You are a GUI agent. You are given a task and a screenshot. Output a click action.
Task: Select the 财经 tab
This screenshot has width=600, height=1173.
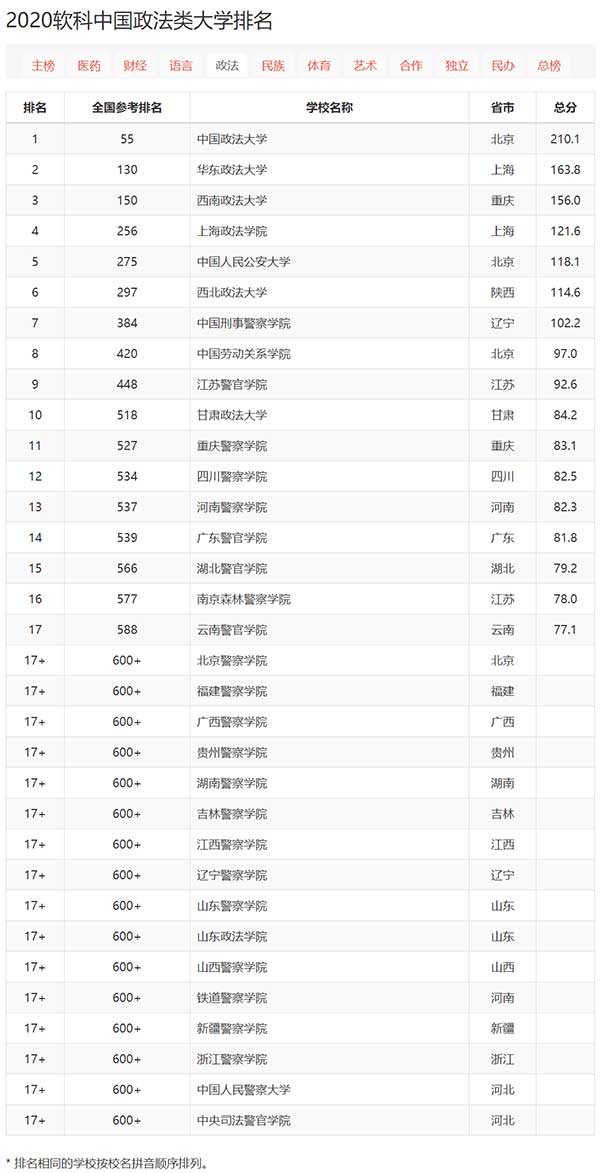pyautogui.click(x=135, y=66)
